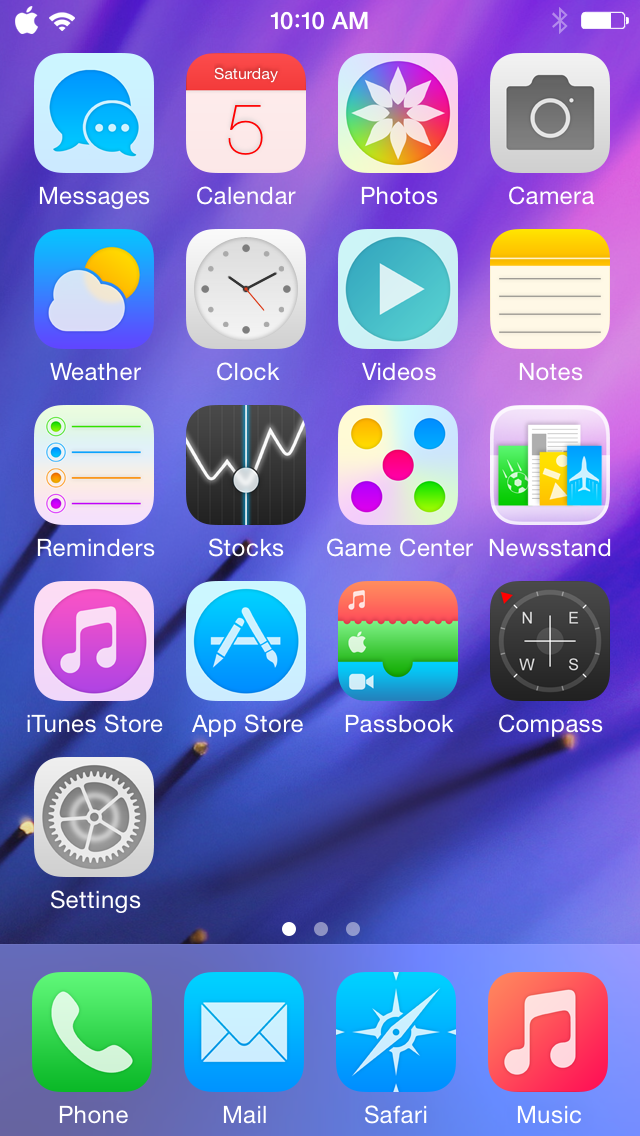Launch the App Store

(246, 641)
